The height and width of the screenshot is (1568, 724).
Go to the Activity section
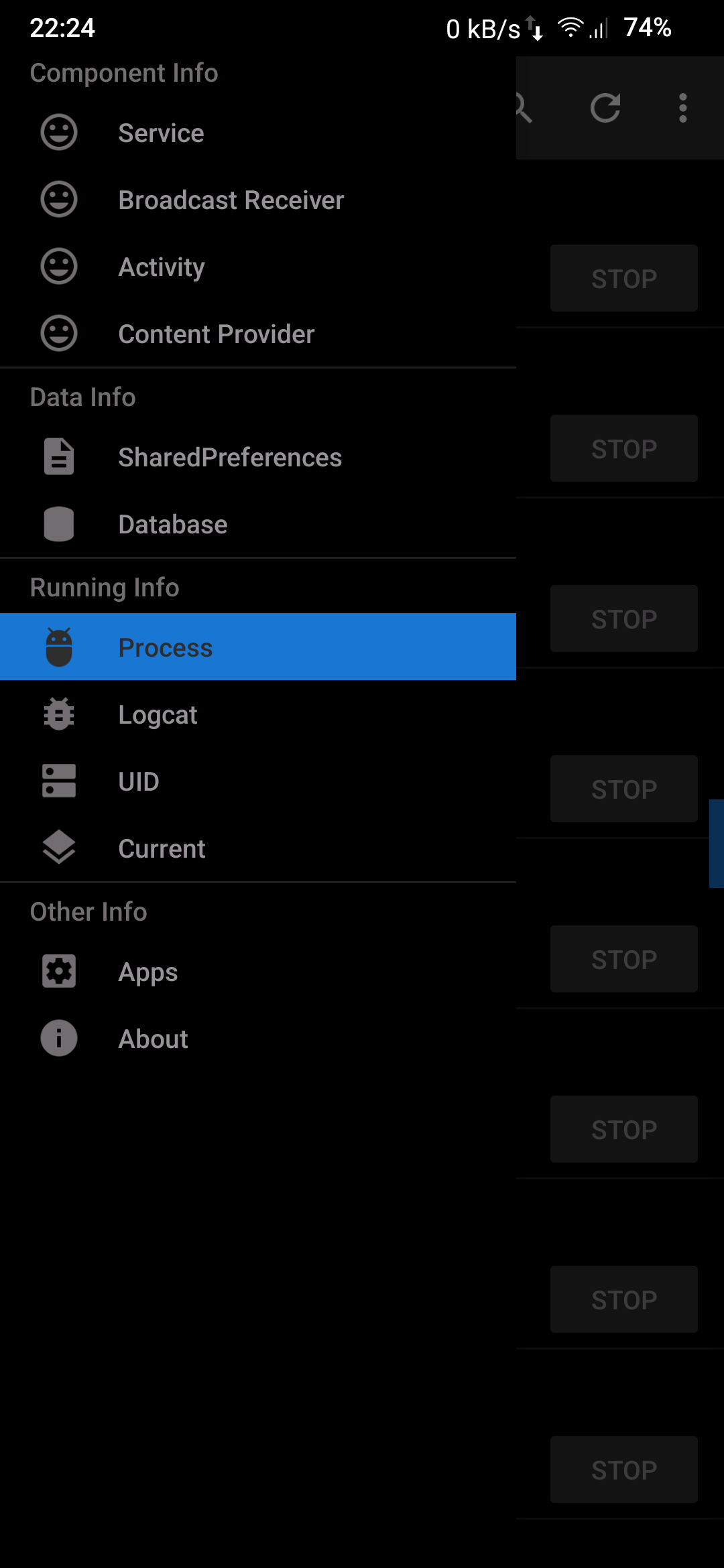pyautogui.click(x=258, y=267)
